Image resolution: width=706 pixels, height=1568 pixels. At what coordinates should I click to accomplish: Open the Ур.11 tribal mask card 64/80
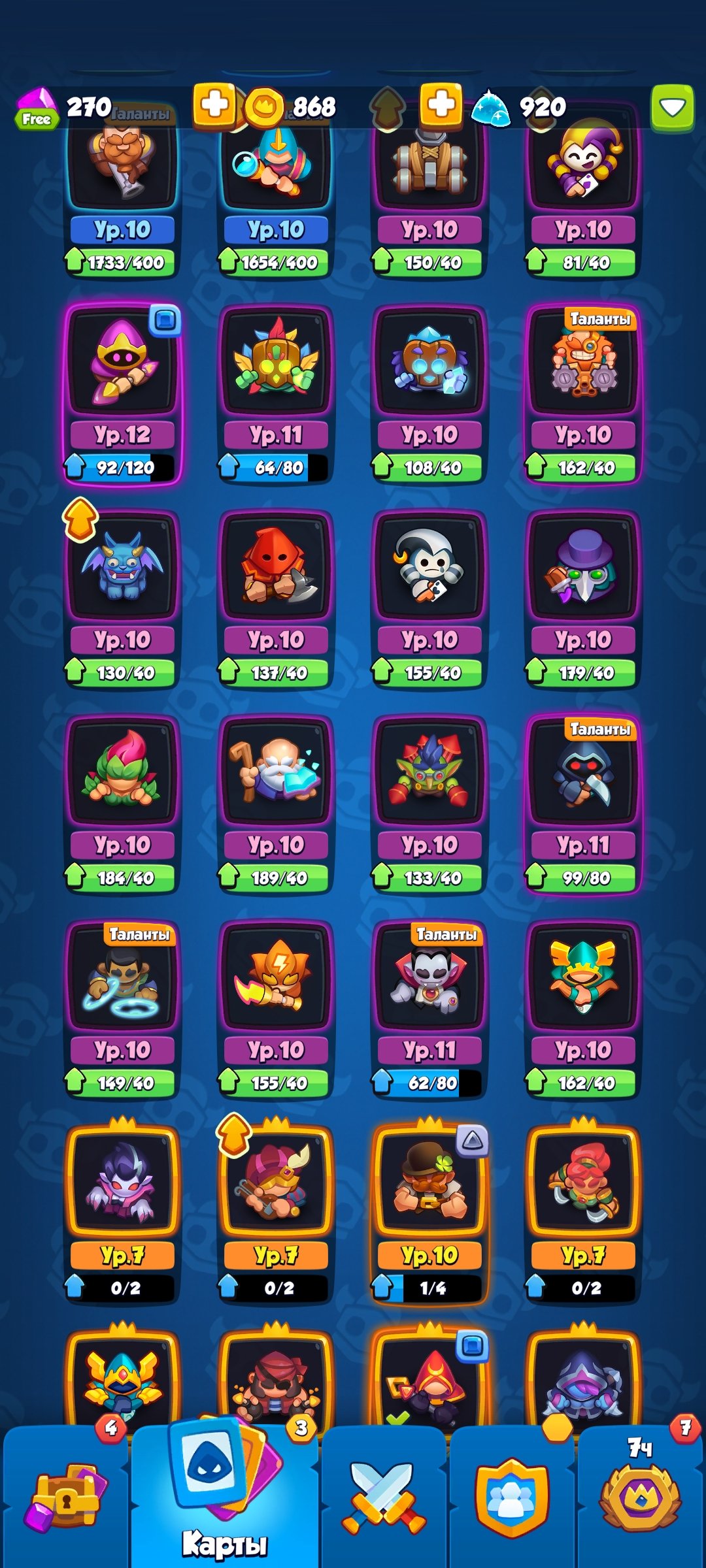tap(276, 392)
